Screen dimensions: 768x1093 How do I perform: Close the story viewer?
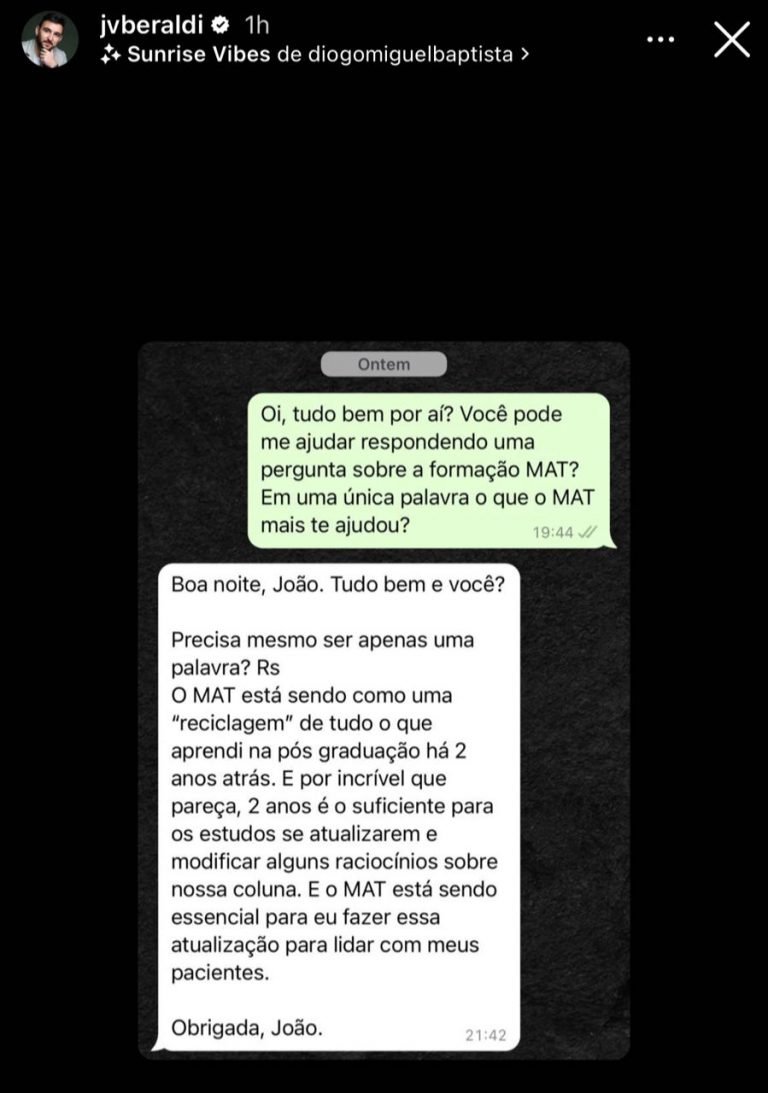point(731,40)
